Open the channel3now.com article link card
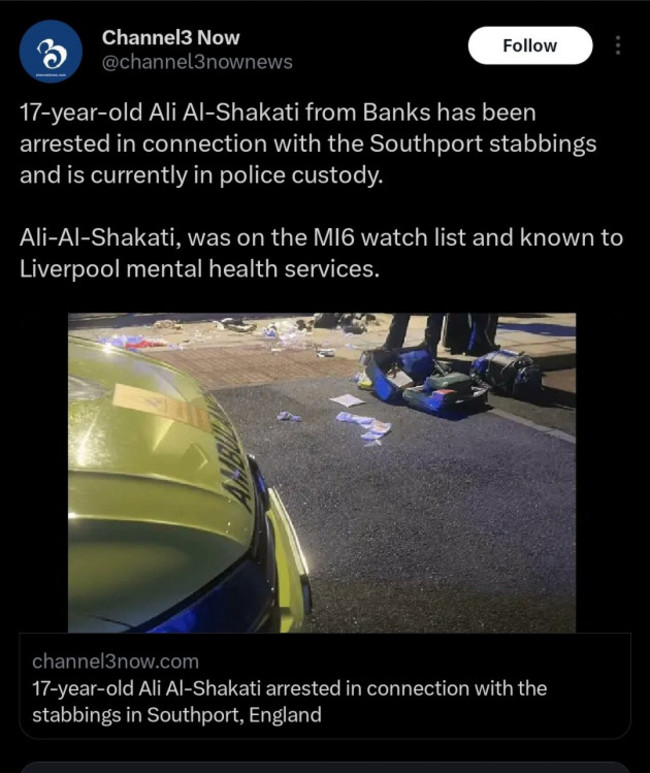The width and height of the screenshot is (650, 773). pos(325,688)
